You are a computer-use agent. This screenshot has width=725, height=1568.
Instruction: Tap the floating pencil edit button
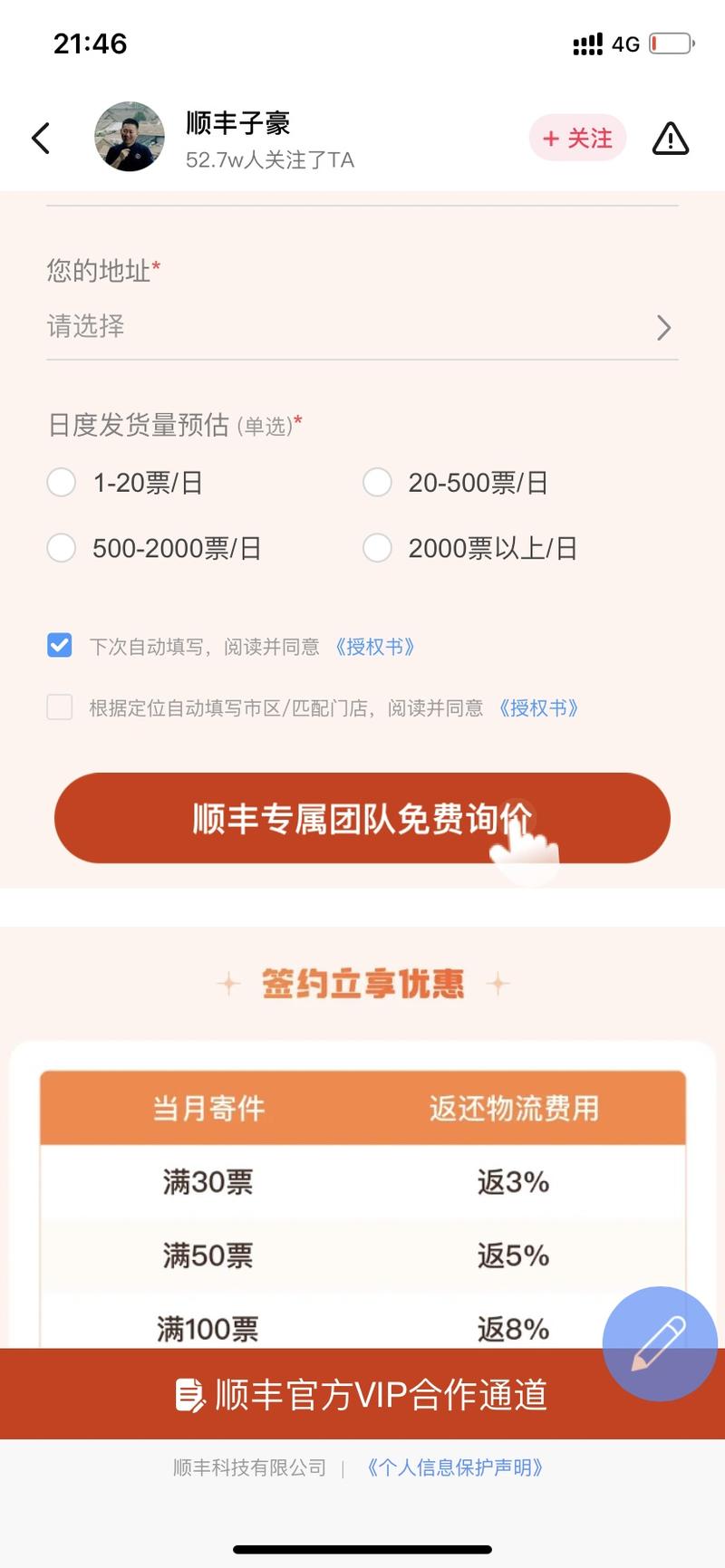[x=660, y=1343]
